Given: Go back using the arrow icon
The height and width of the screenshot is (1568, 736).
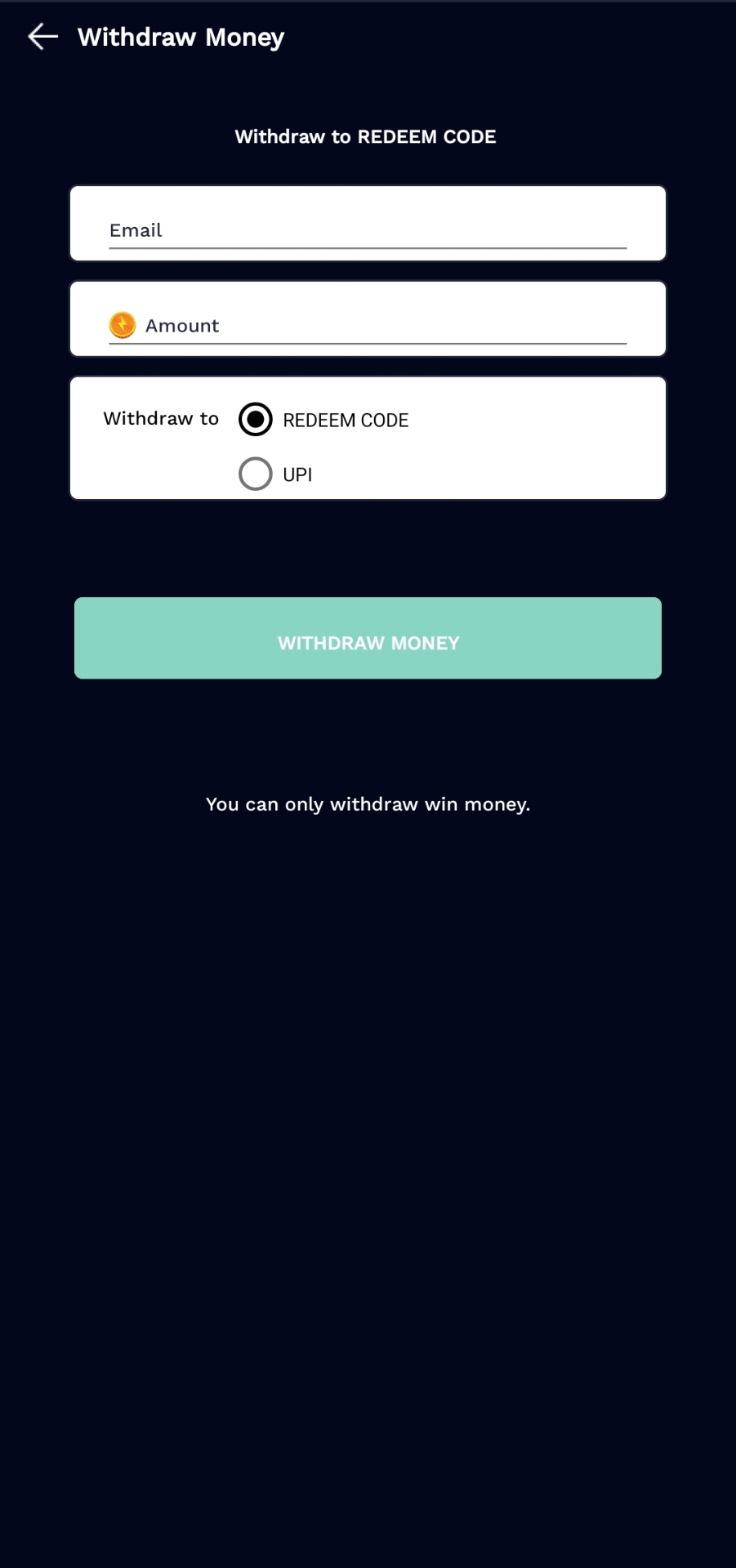Looking at the screenshot, I should coord(42,37).
